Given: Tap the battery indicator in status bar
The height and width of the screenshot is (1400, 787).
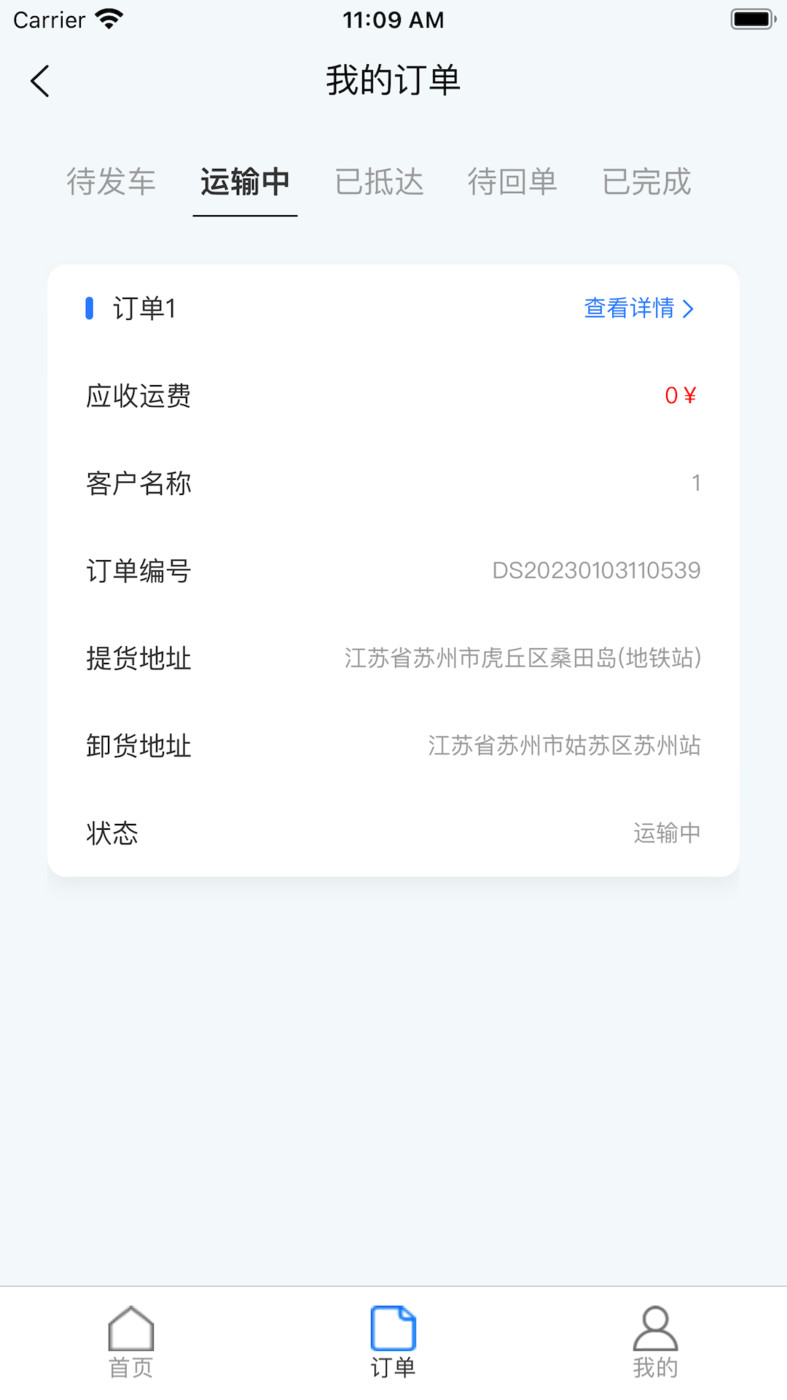Looking at the screenshot, I should 751,17.
